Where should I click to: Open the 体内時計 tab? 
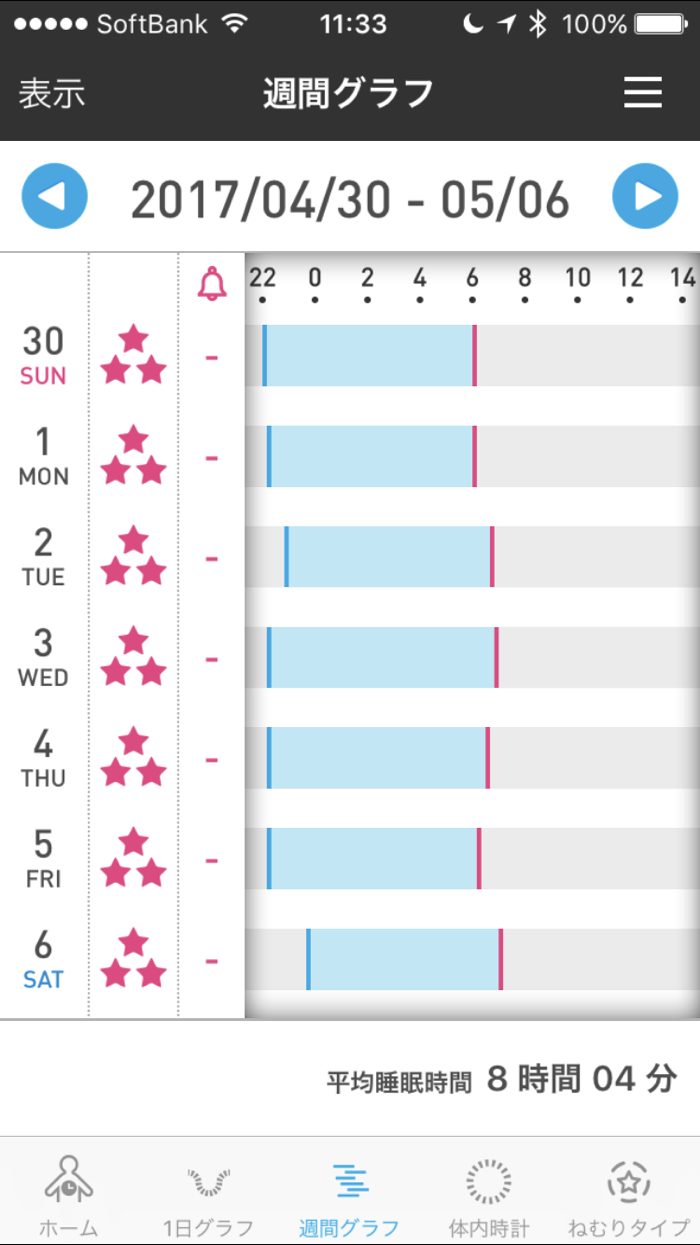click(x=489, y=1195)
